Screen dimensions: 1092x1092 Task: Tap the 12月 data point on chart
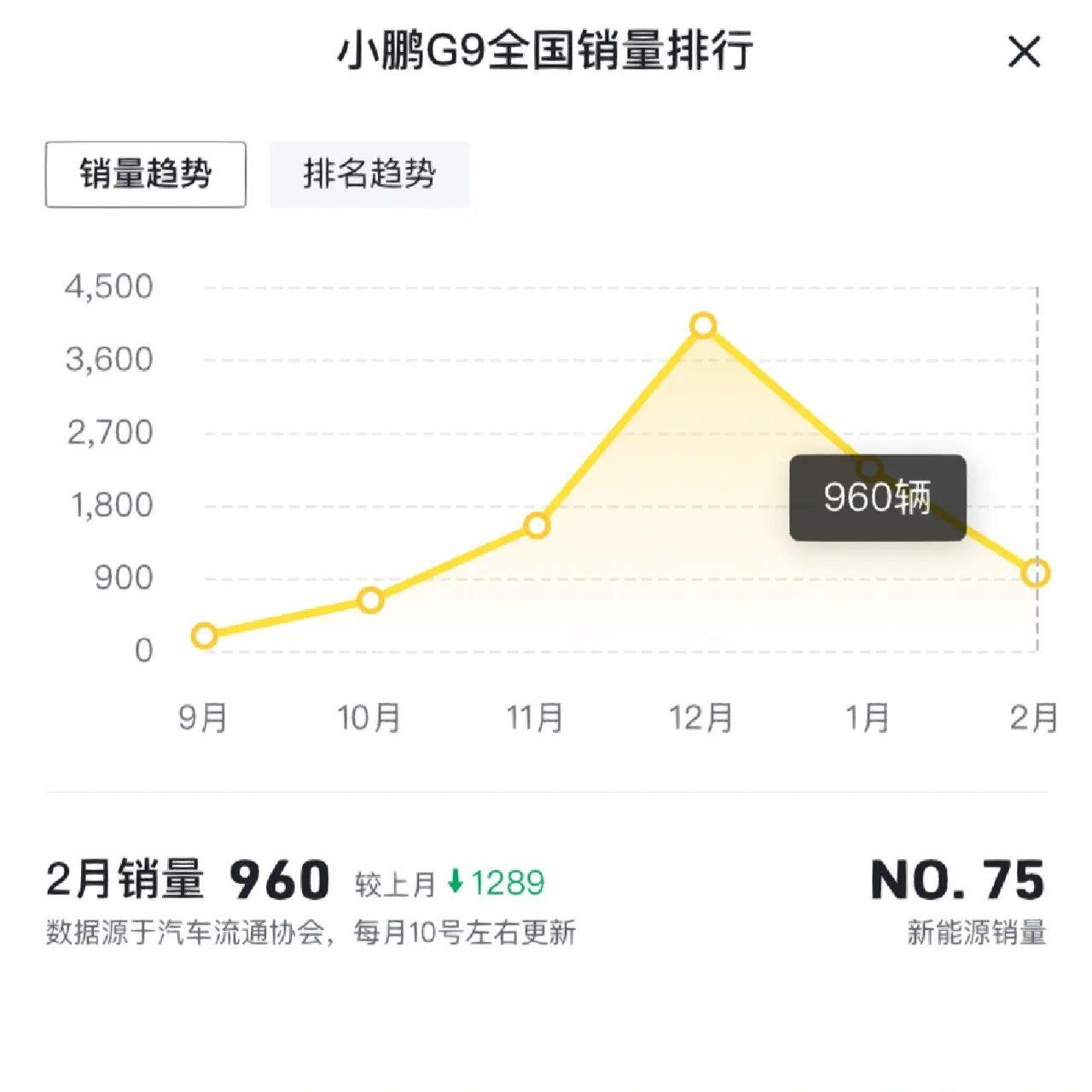pyautogui.click(x=703, y=325)
